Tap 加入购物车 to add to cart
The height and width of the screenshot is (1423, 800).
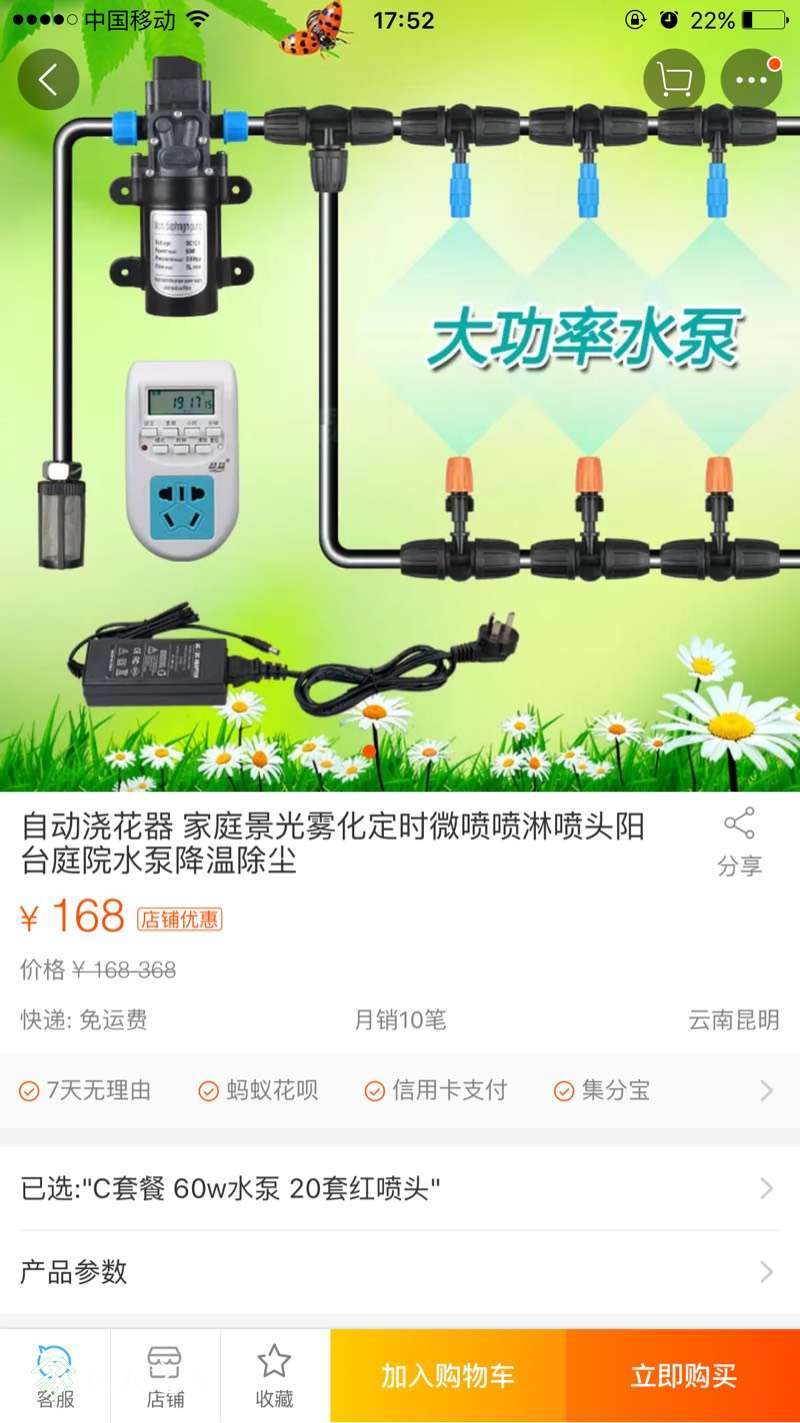click(x=448, y=1377)
